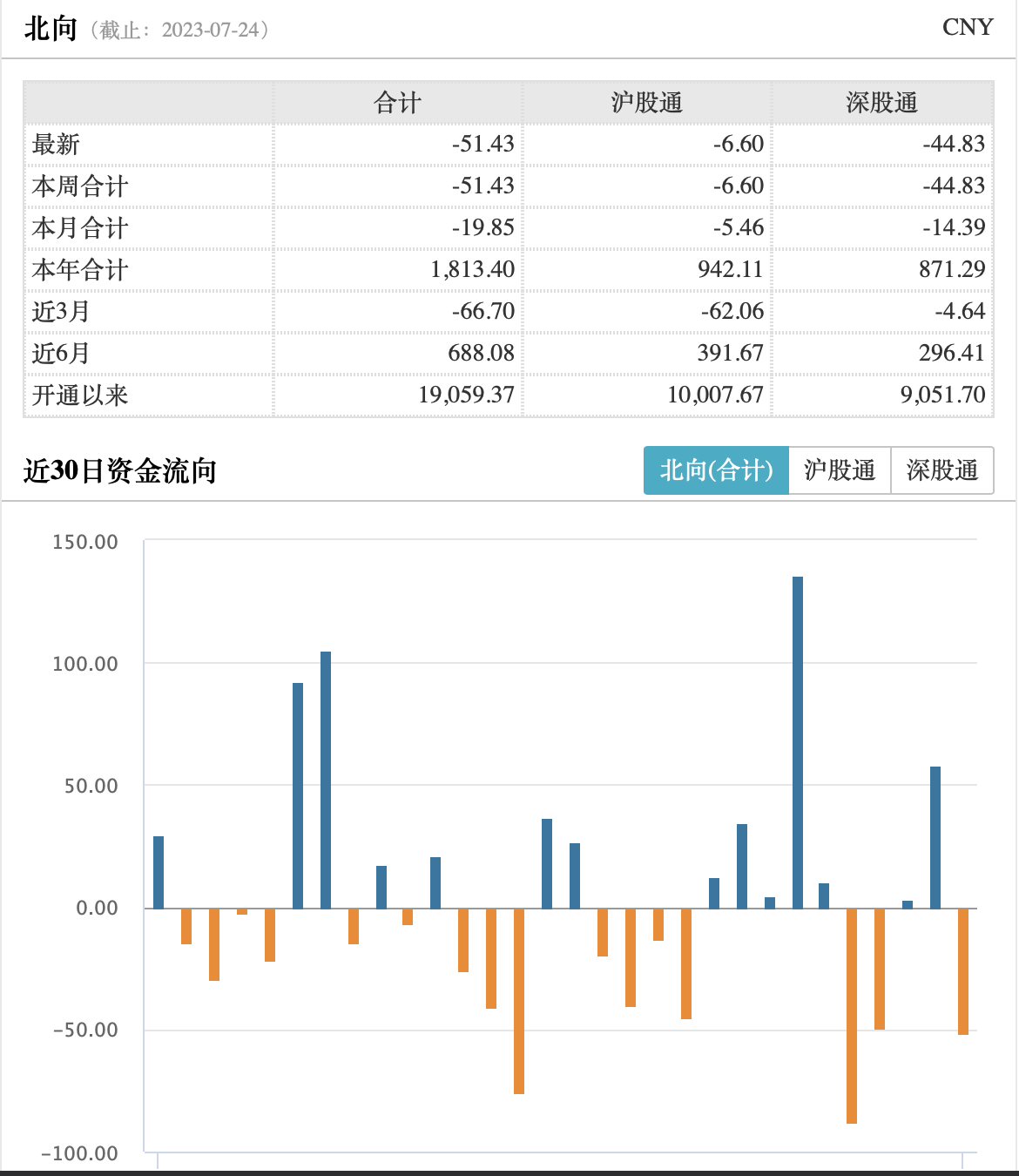Show the 深股通 fund flow chart

pyautogui.click(x=941, y=470)
